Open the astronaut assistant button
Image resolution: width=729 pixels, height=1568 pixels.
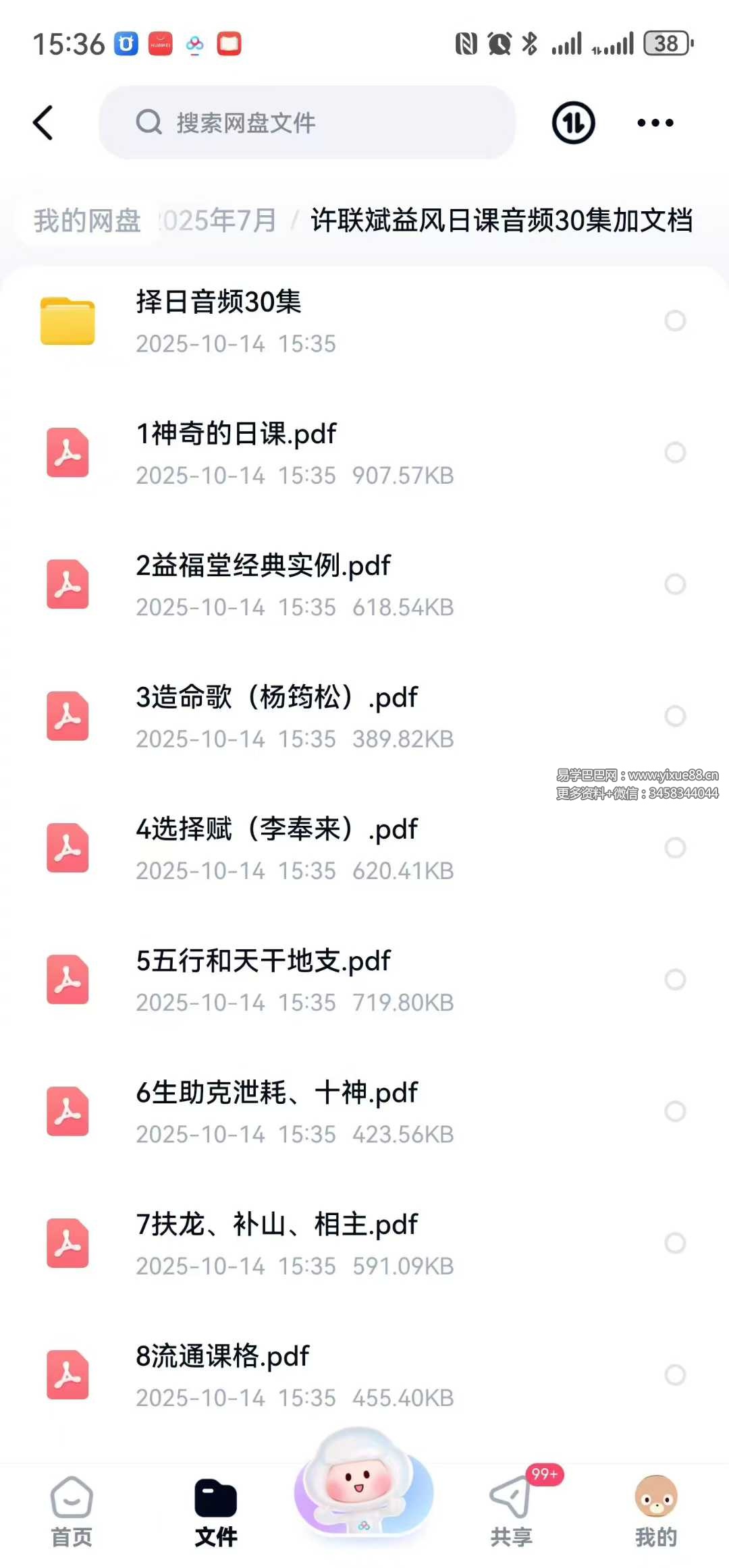tap(364, 1484)
